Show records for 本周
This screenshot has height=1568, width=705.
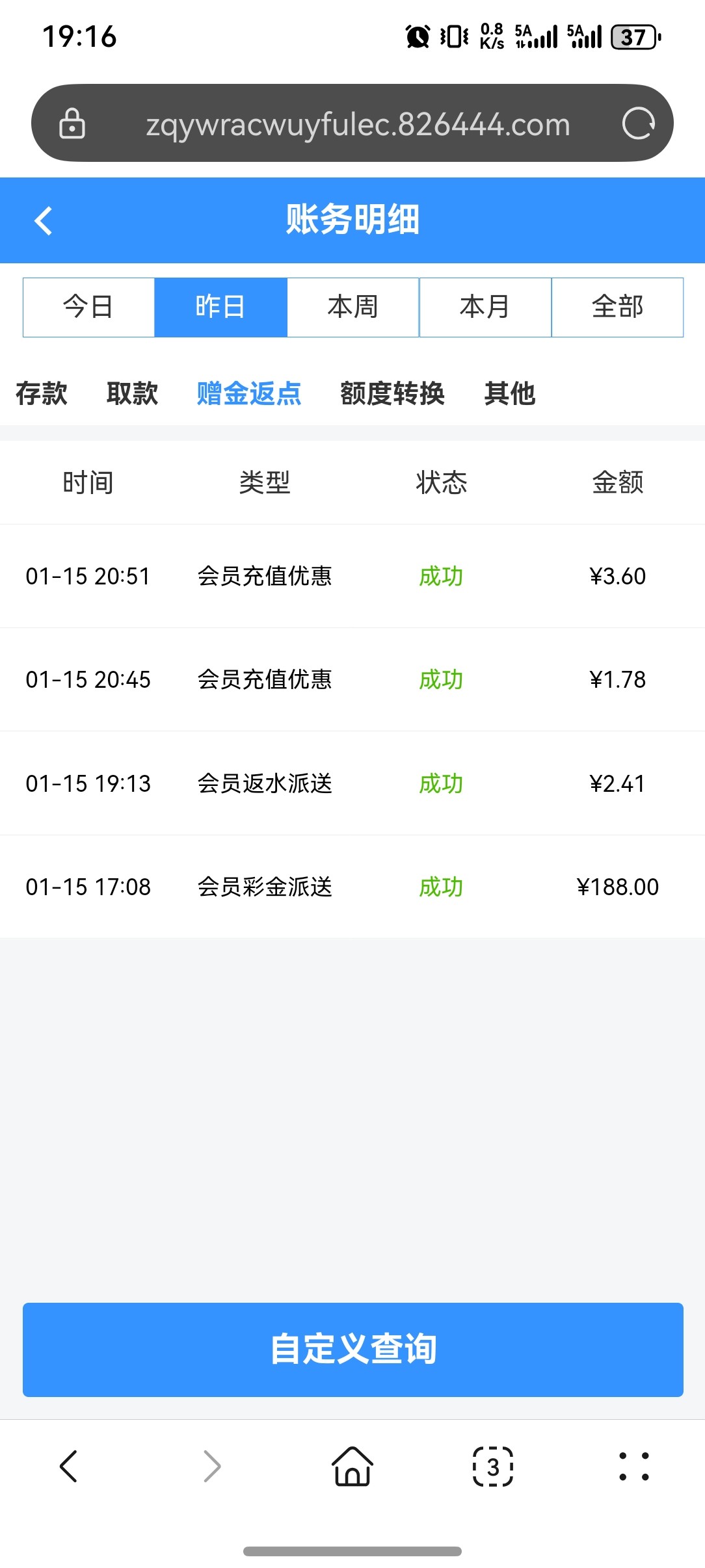(352, 307)
